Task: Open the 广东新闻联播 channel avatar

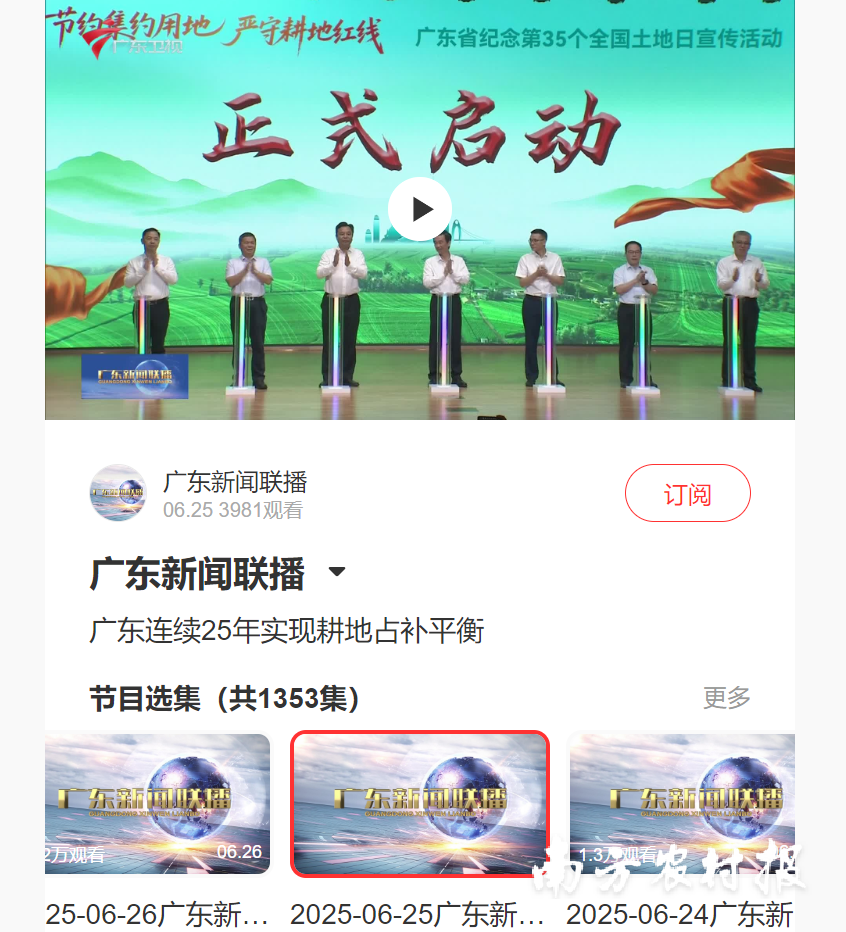Action: pyautogui.click(x=118, y=493)
